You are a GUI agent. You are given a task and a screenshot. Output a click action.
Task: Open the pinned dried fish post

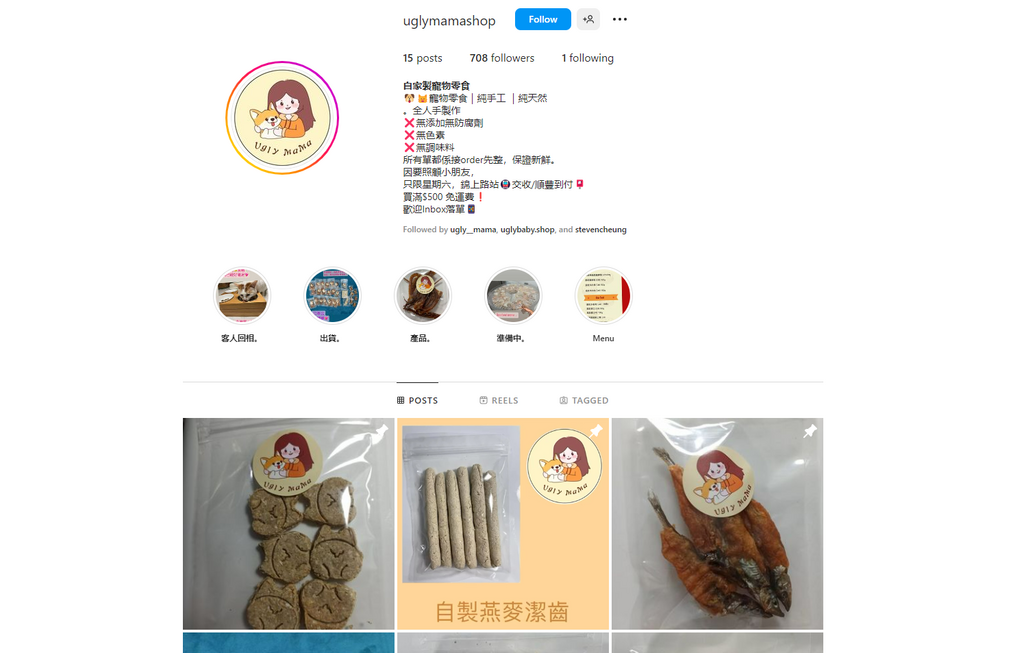point(717,523)
